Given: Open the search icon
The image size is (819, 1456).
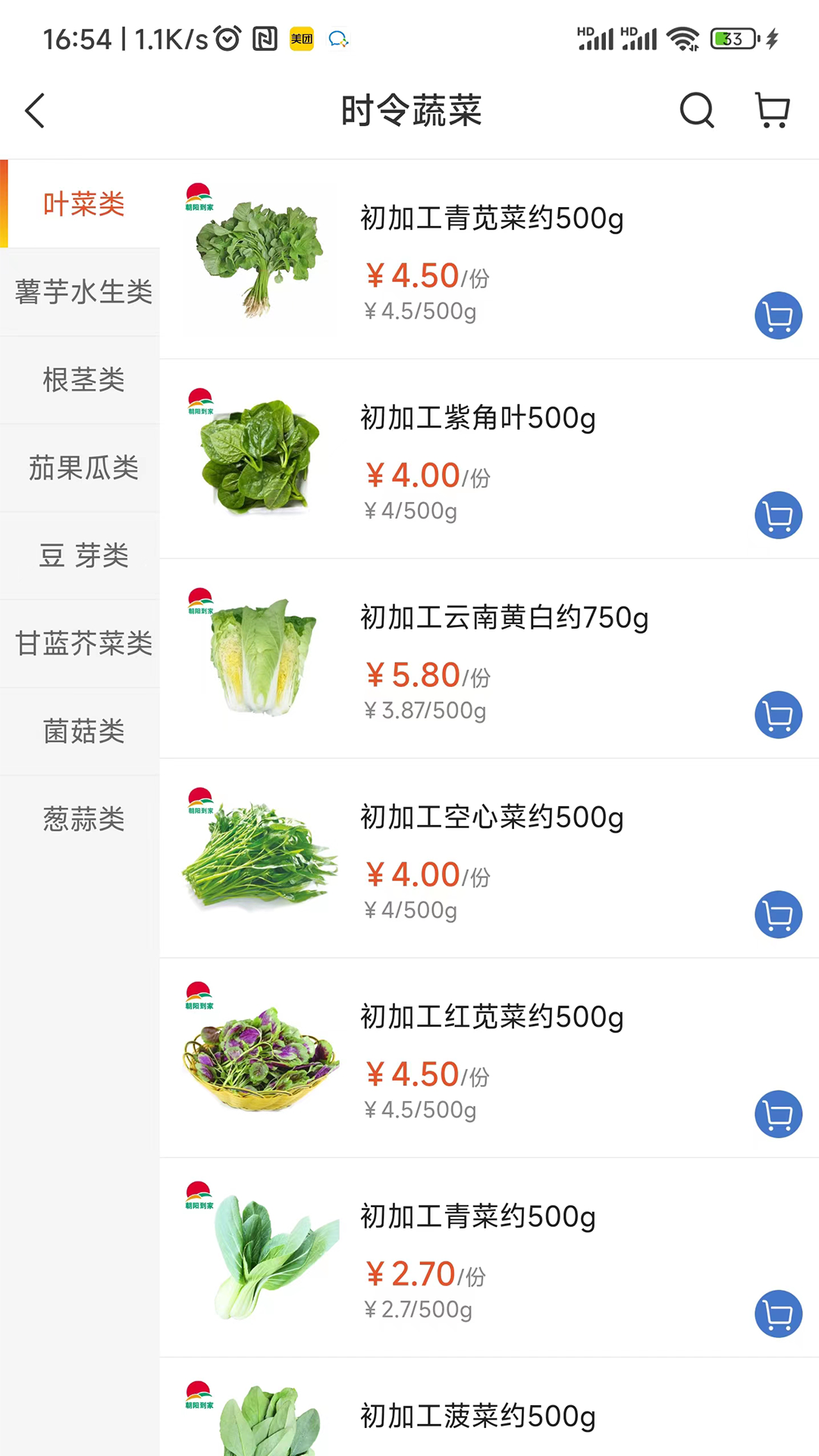Looking at the screenshot, I should (x=696, y=111).
